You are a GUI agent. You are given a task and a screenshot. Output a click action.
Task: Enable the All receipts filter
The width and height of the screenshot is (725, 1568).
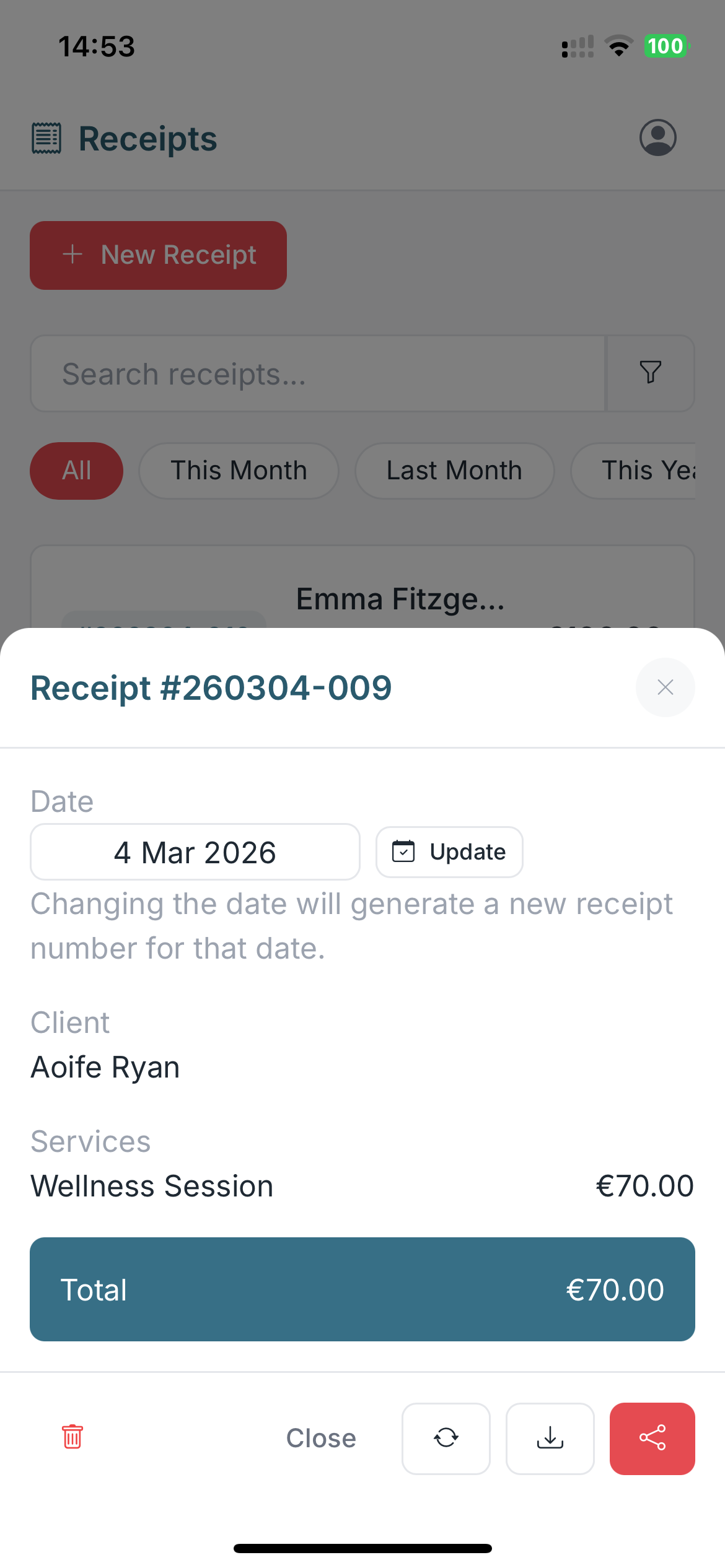click(x=76, y=471)
